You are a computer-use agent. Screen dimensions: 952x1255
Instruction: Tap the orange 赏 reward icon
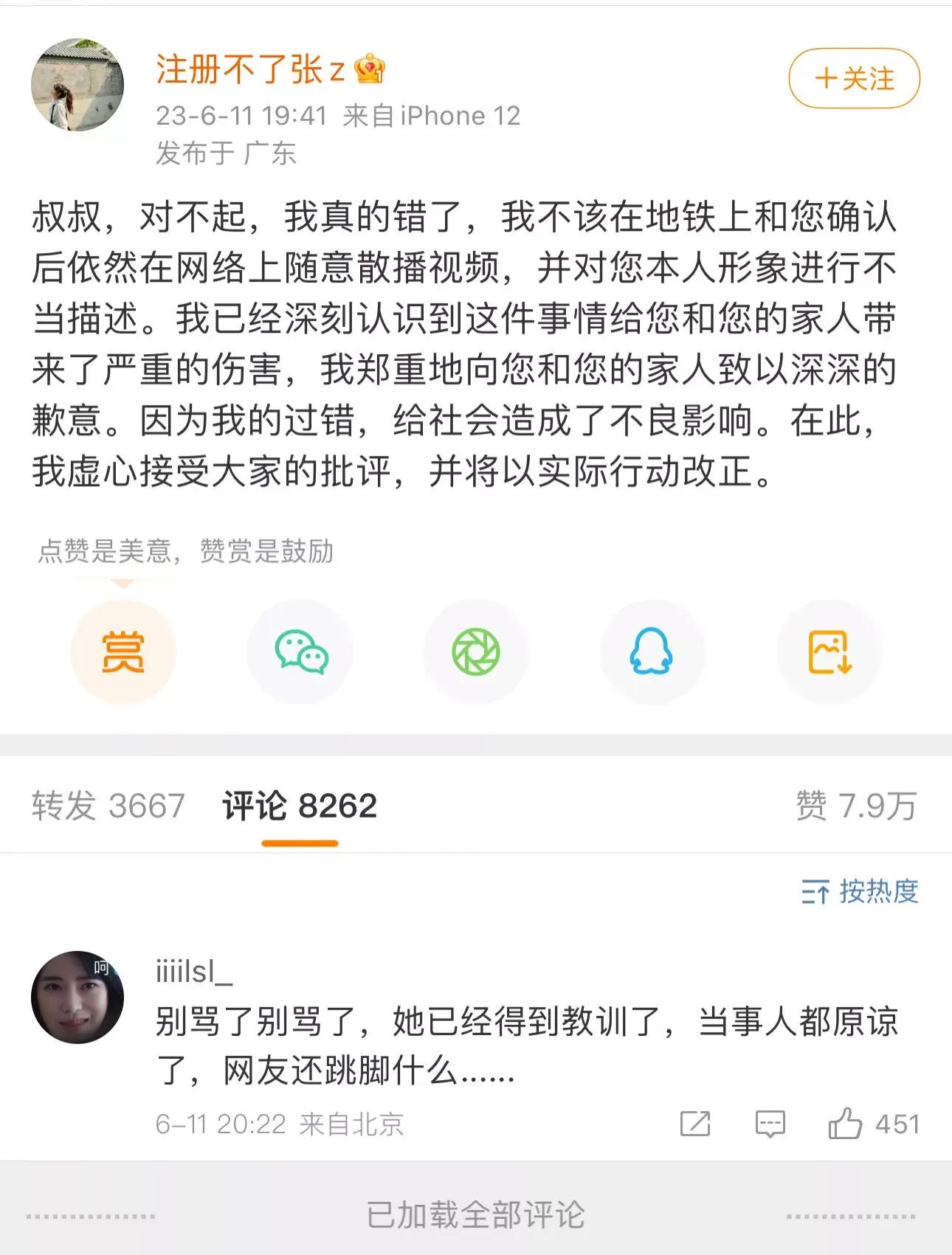point(123,649)
